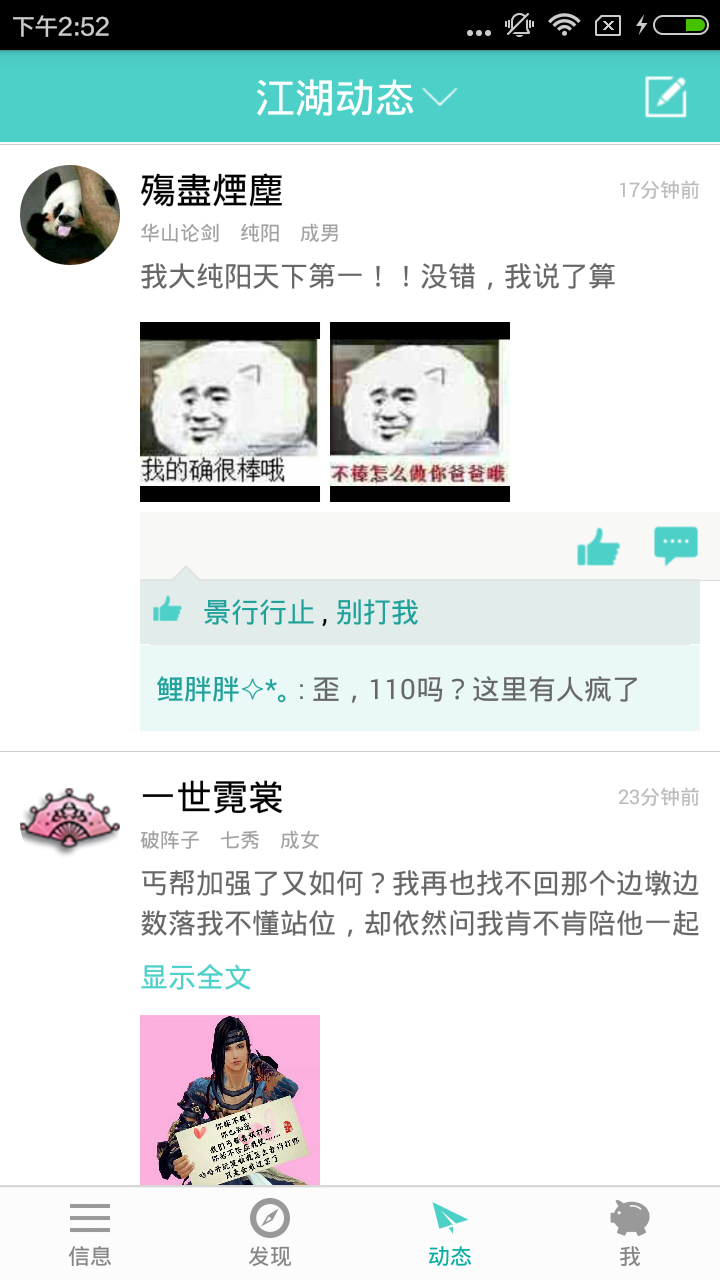
Task: Select the 信息 messages icon in bottom bar
Action: pyautogui.click(x=90, y=1232)
